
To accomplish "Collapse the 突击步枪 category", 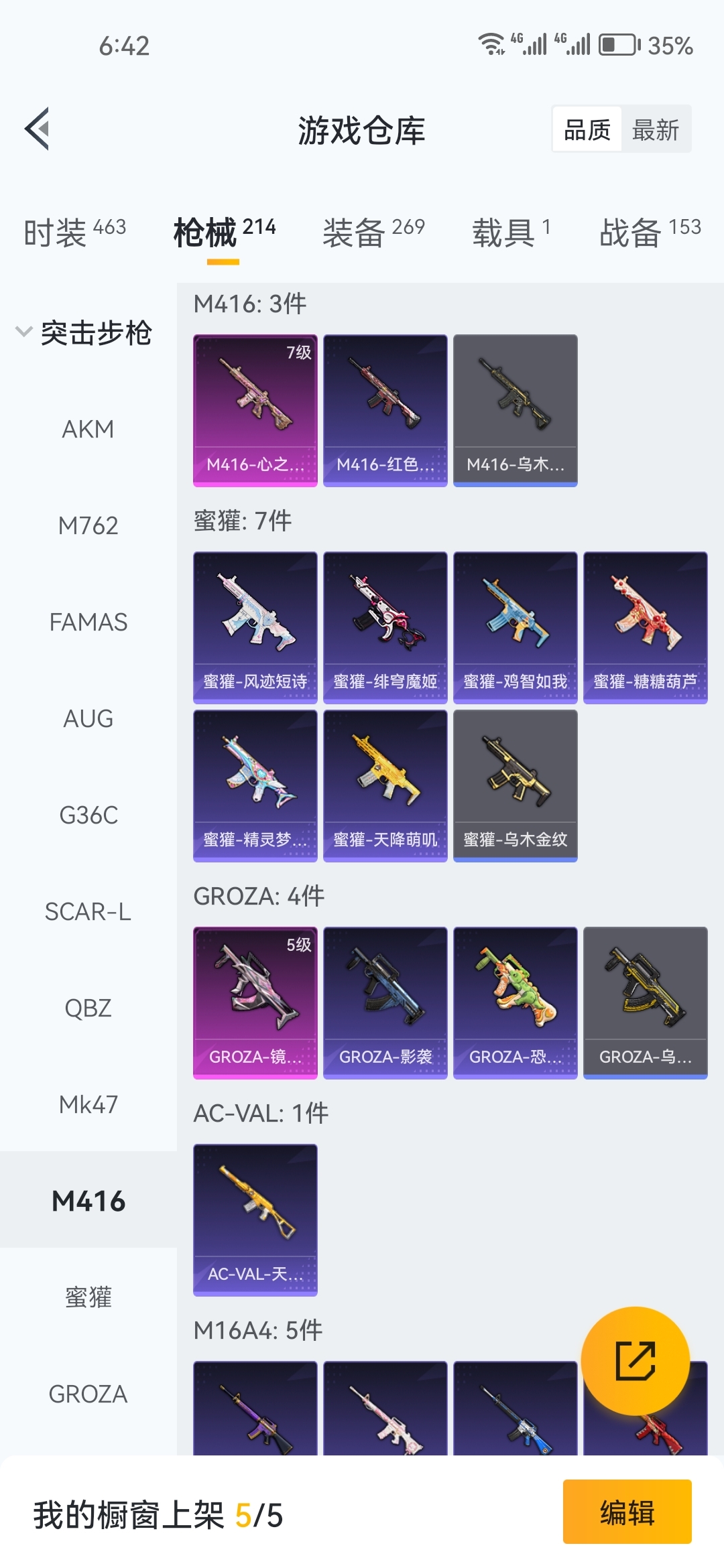I will click(x=84, y=332).
